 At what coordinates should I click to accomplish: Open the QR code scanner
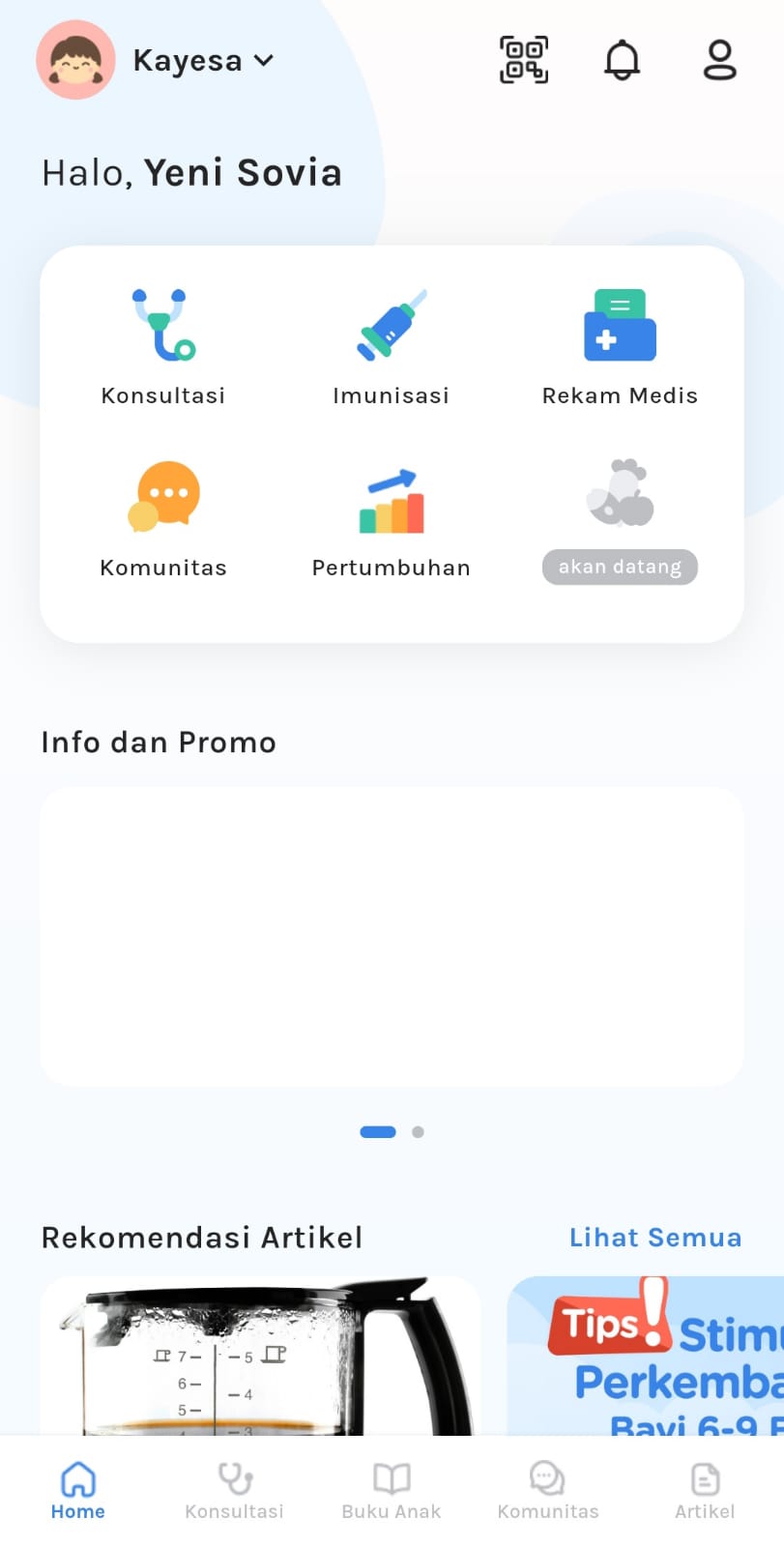(523, 59)
